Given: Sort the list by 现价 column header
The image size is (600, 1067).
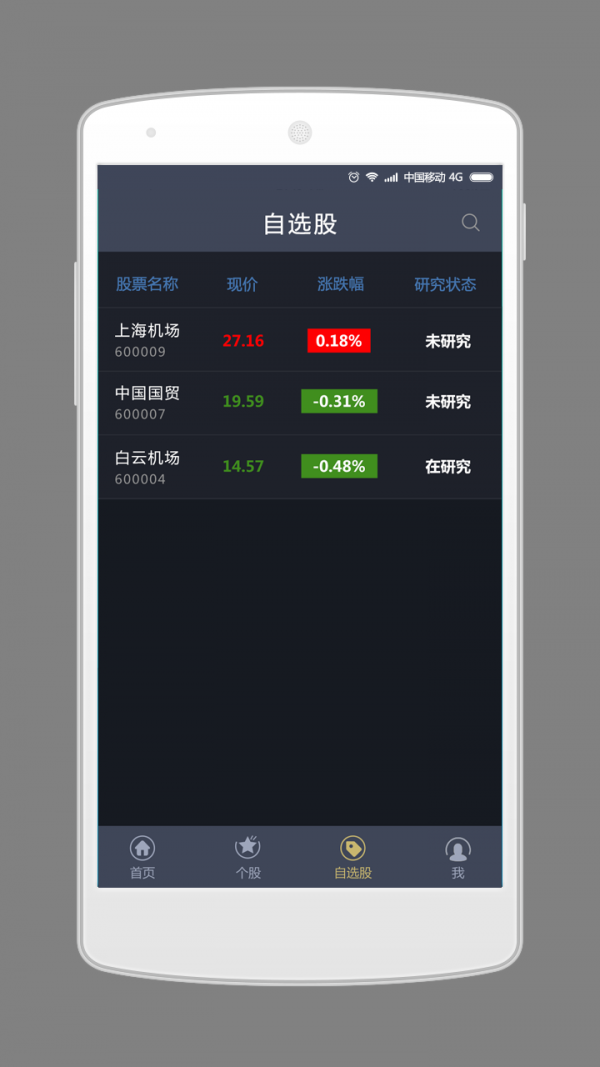Looking at the screenshot, I should tap(242, 284).
